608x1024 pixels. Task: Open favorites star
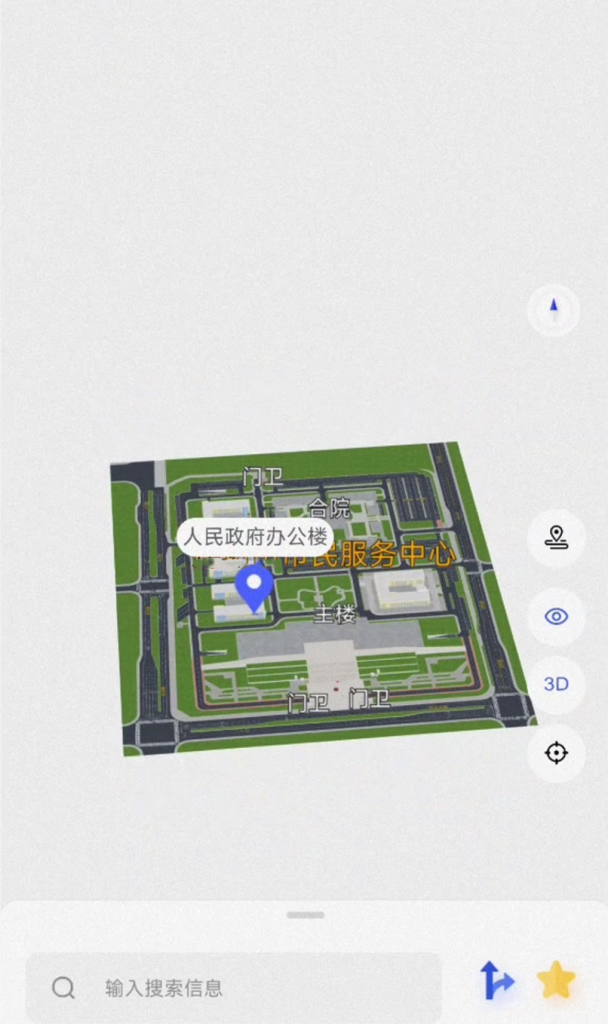coord(556,980)
